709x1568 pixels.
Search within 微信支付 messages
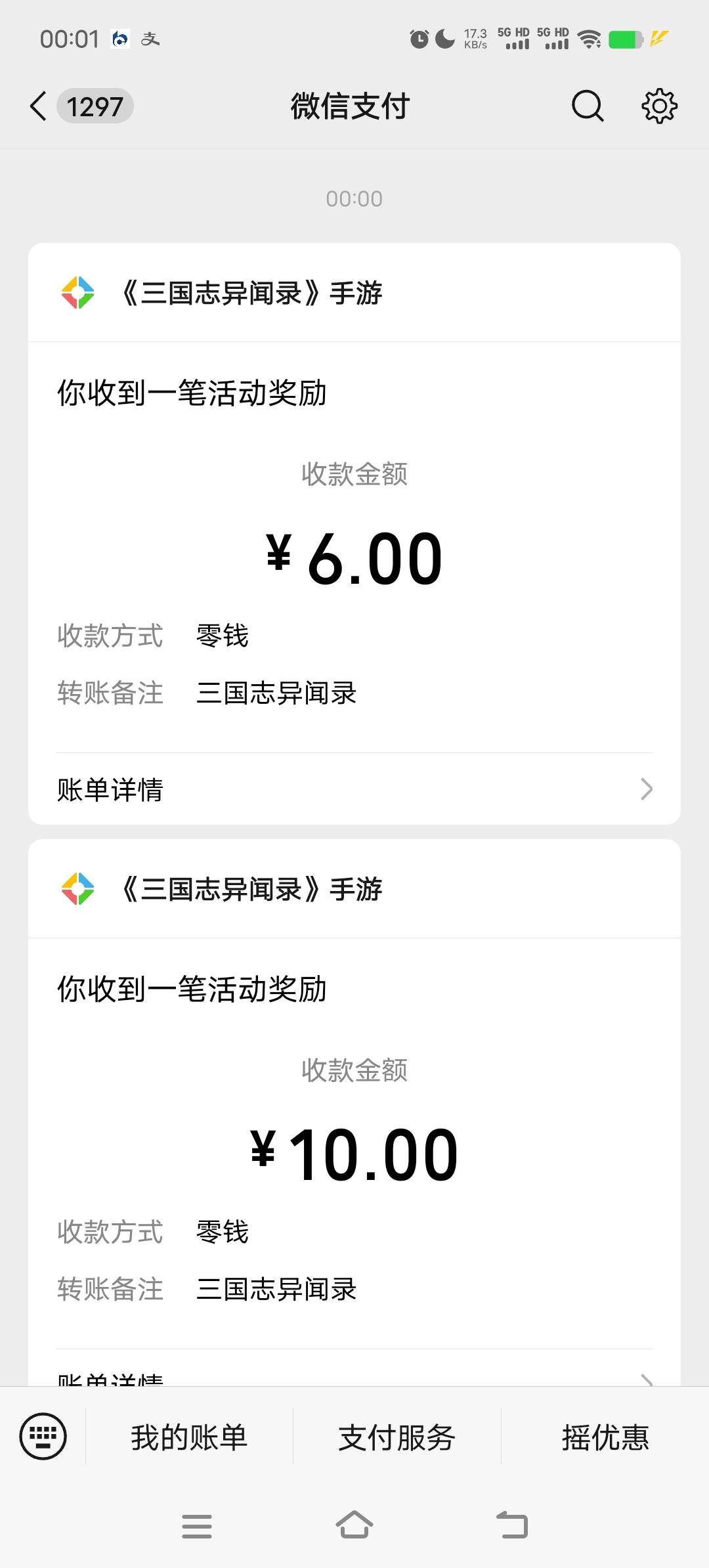click(587, 106)
